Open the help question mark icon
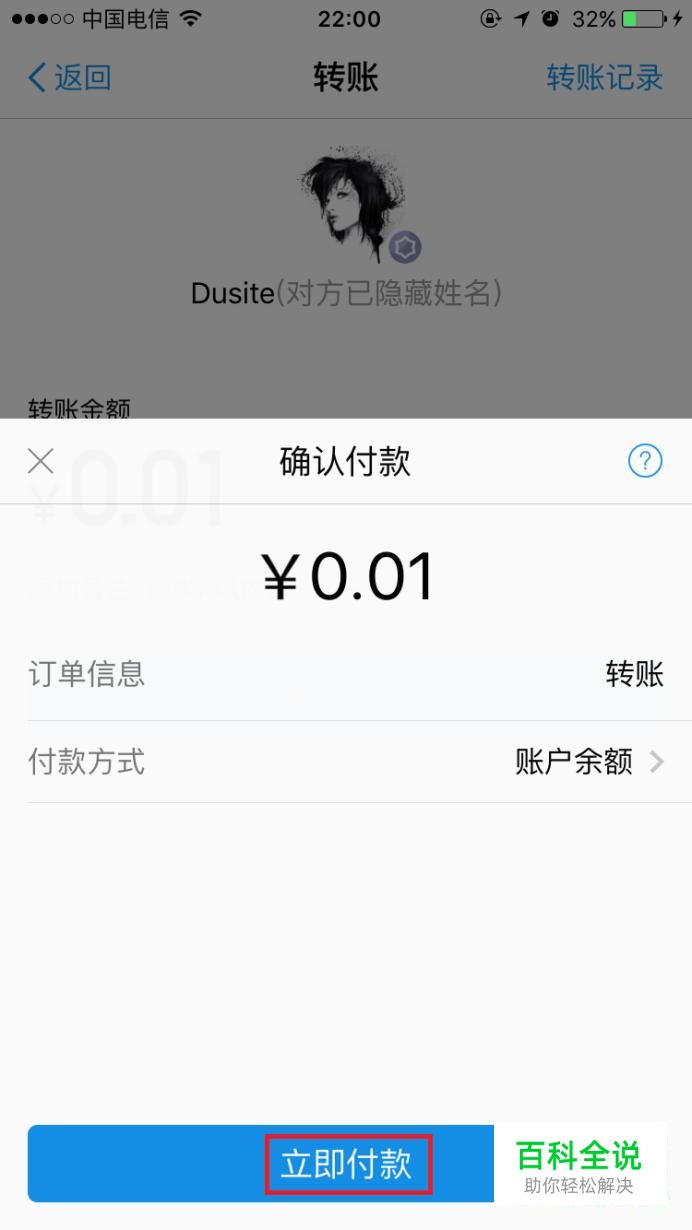Image resolution: width=692 pixels, height=1230 pixels. (x=645, y=461)
